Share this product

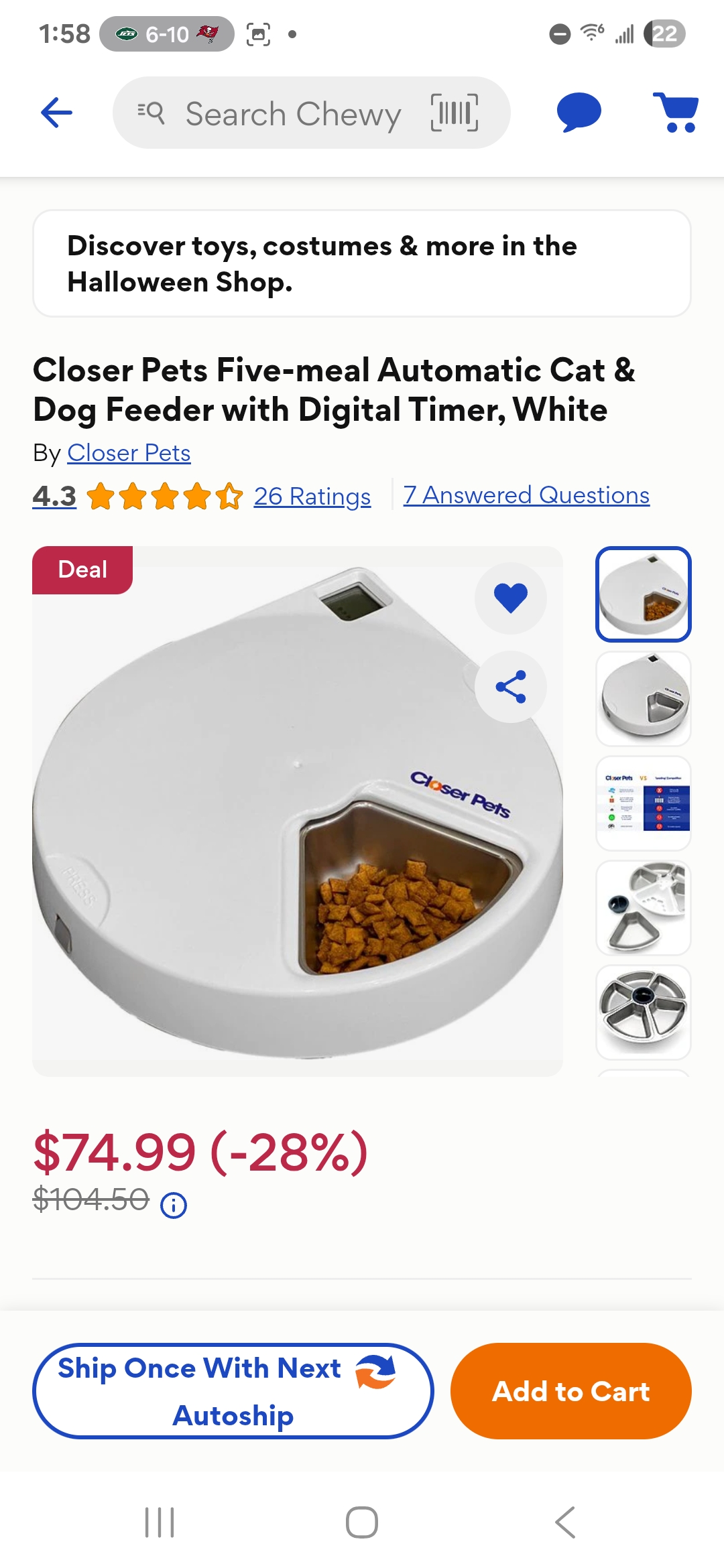click(510, 687)
